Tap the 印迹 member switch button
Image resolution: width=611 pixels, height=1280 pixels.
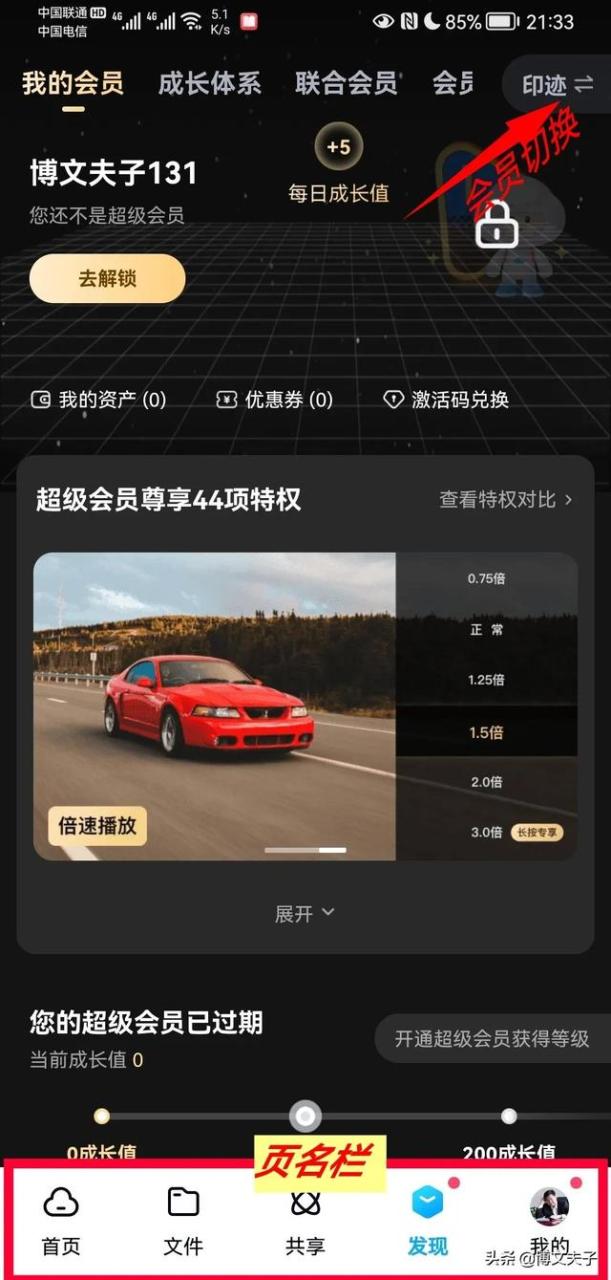click(x=557, y=86)
